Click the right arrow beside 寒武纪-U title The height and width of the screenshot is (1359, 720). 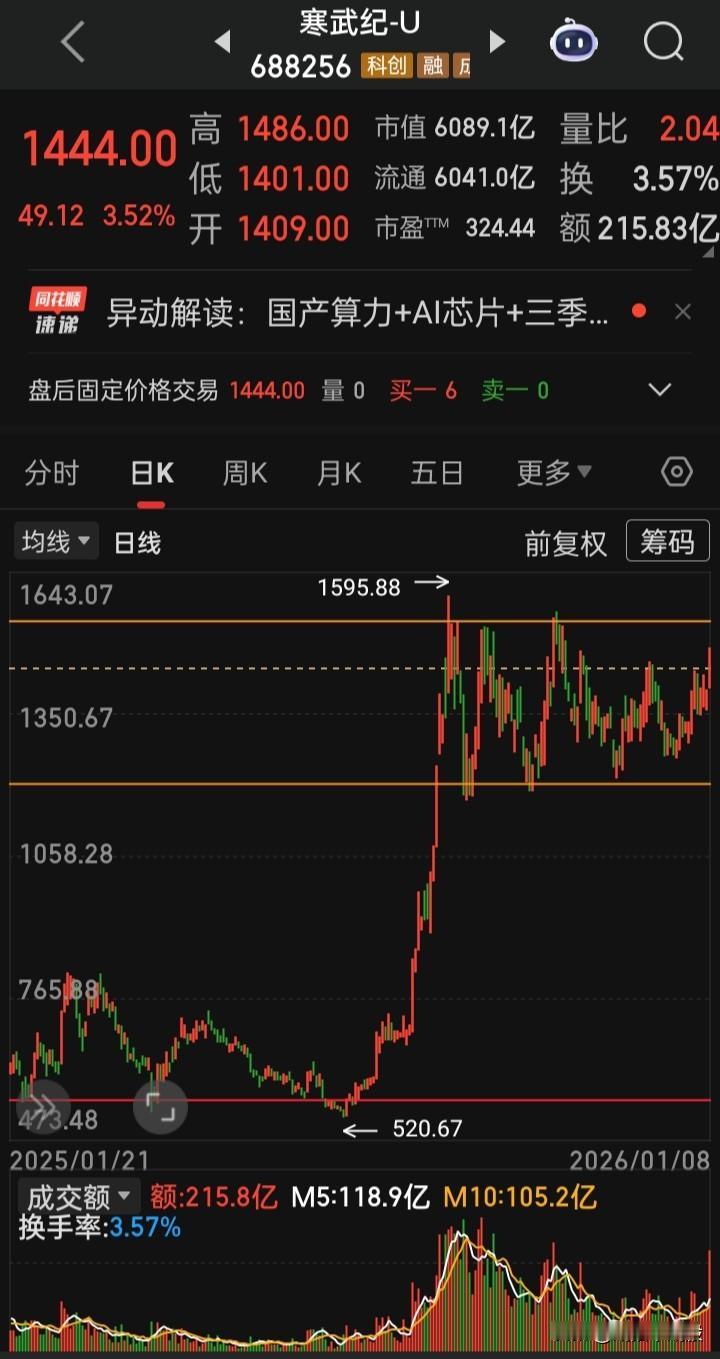pos(497,41)
